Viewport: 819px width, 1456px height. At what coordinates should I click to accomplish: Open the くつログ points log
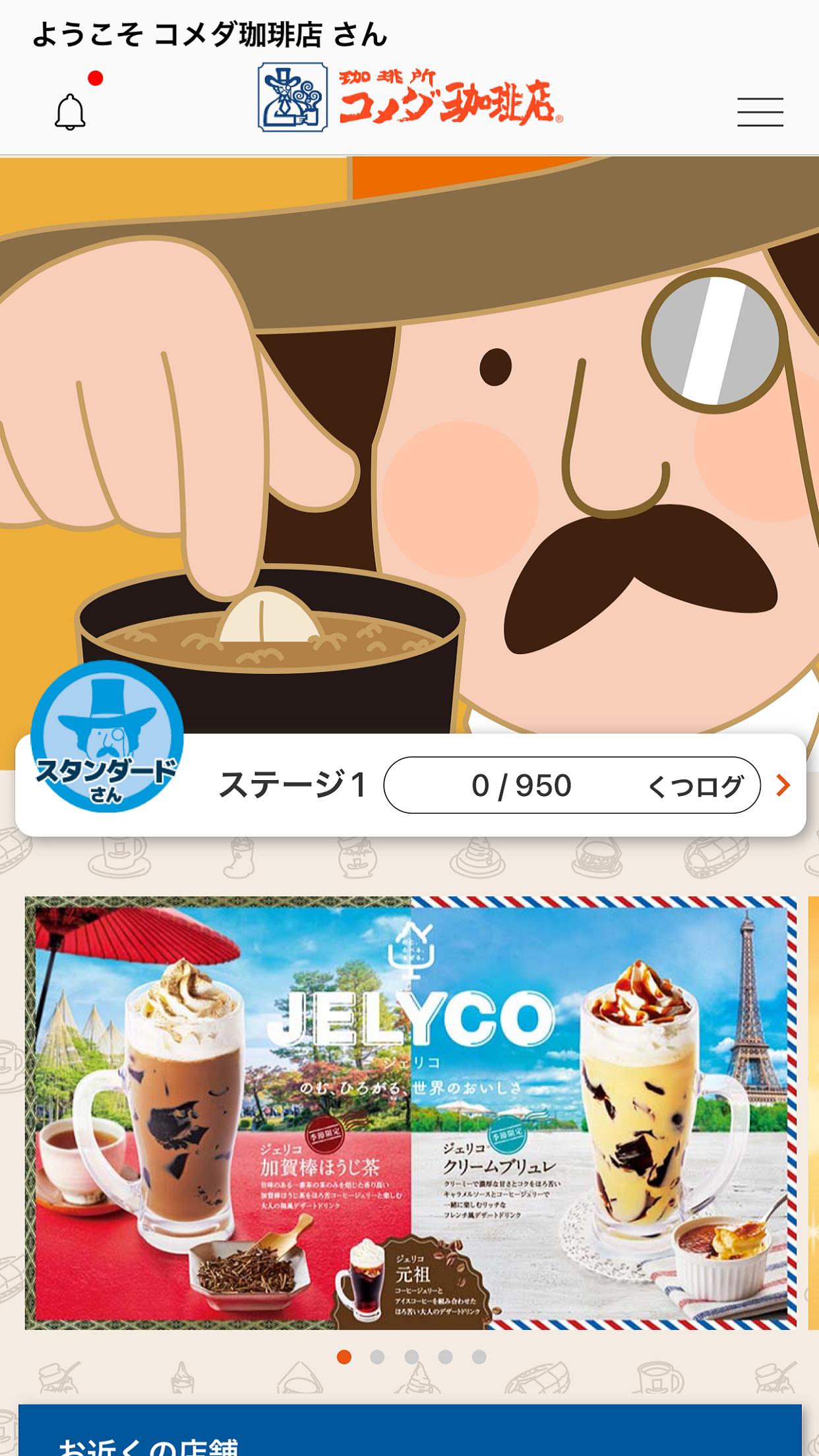(x=695, y=786)
